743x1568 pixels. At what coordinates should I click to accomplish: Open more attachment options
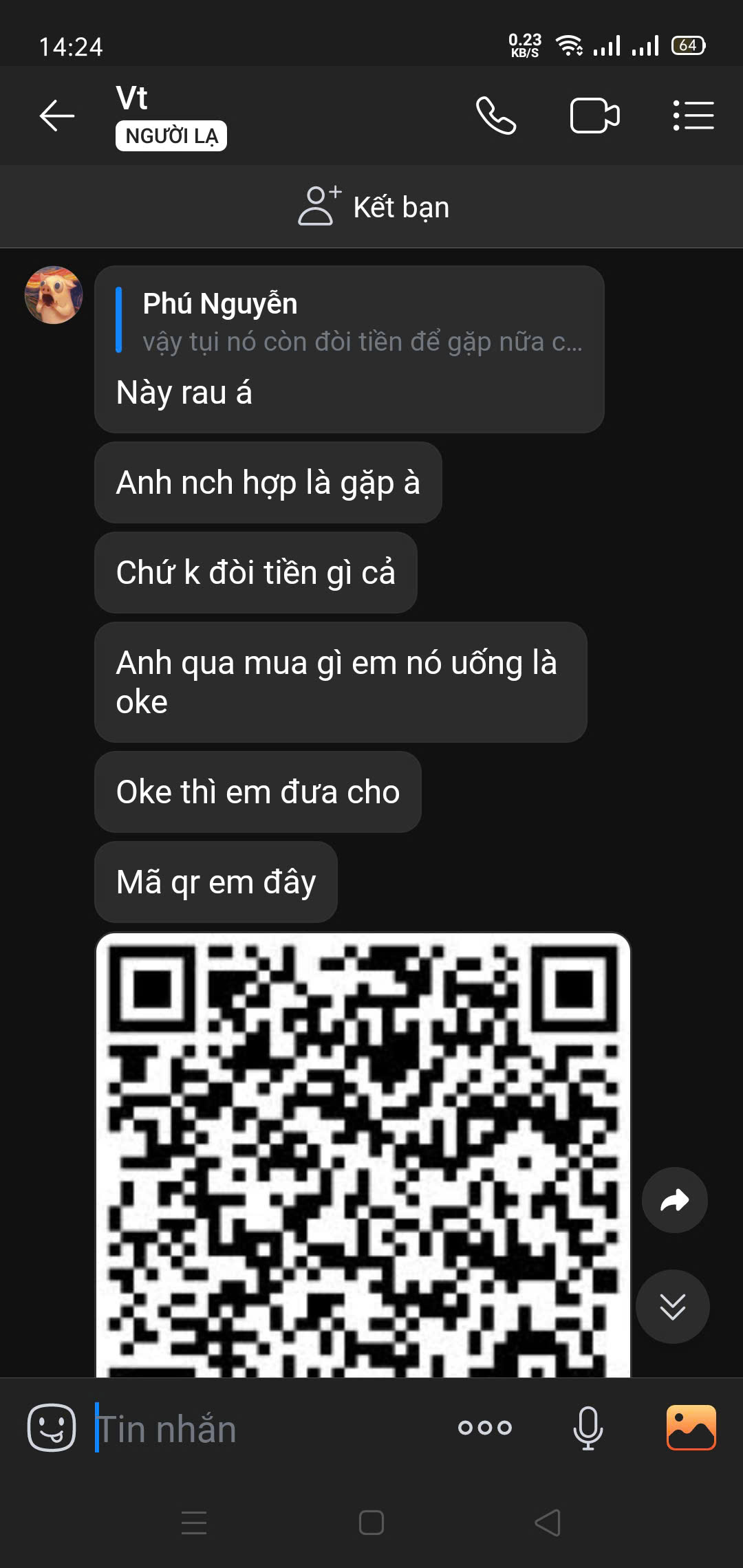coord(484,1428)
